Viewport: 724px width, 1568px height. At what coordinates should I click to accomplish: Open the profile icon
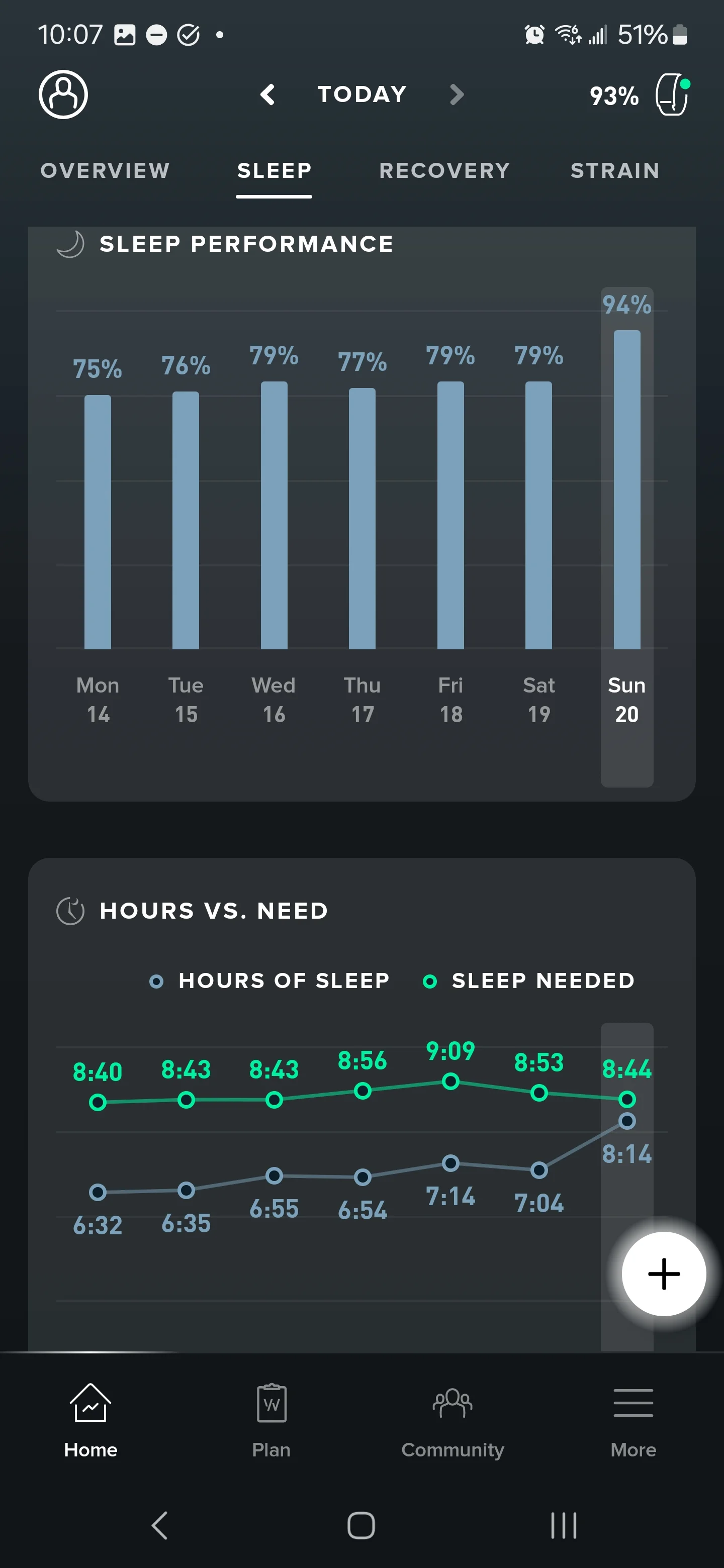coord(63,94)
